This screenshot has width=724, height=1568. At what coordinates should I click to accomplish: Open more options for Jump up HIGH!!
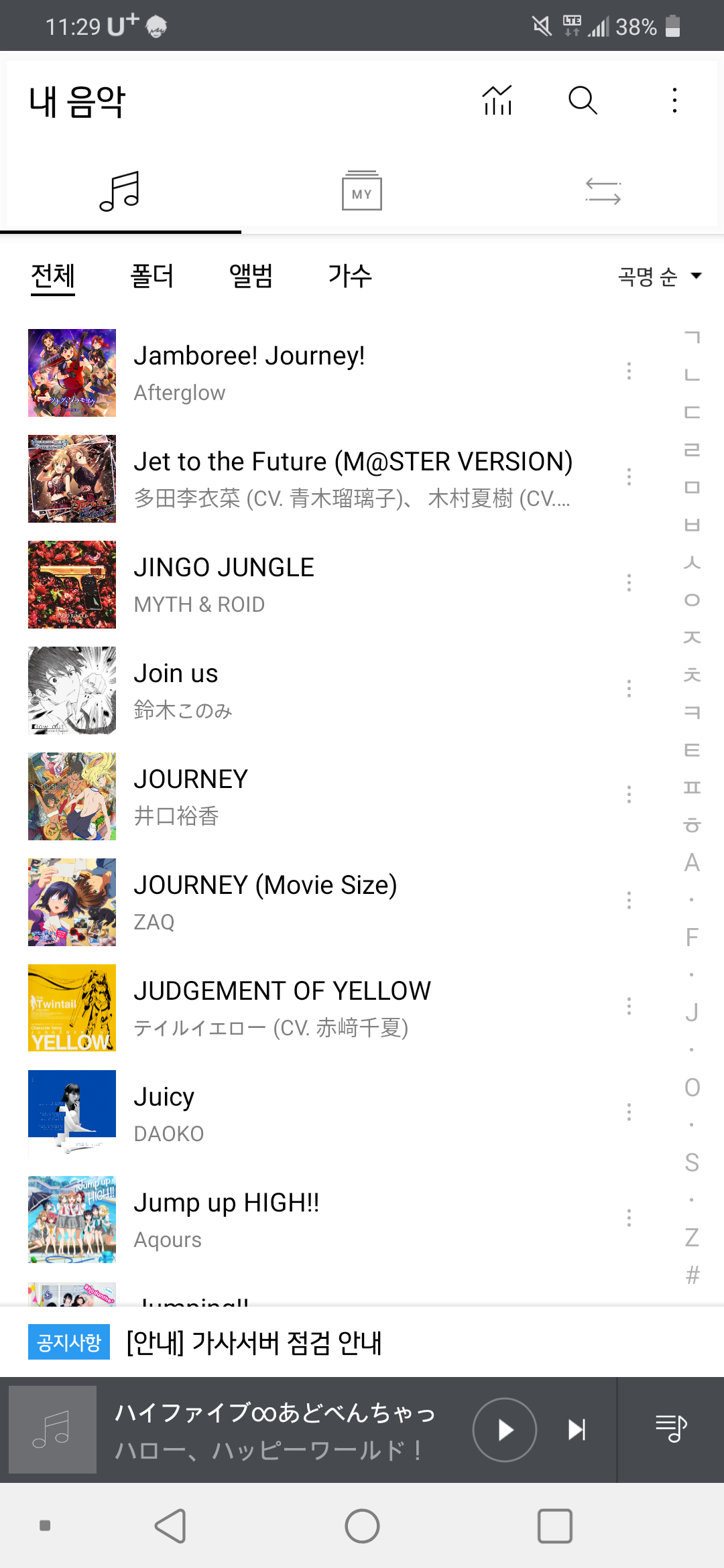tap(629, 1218)
